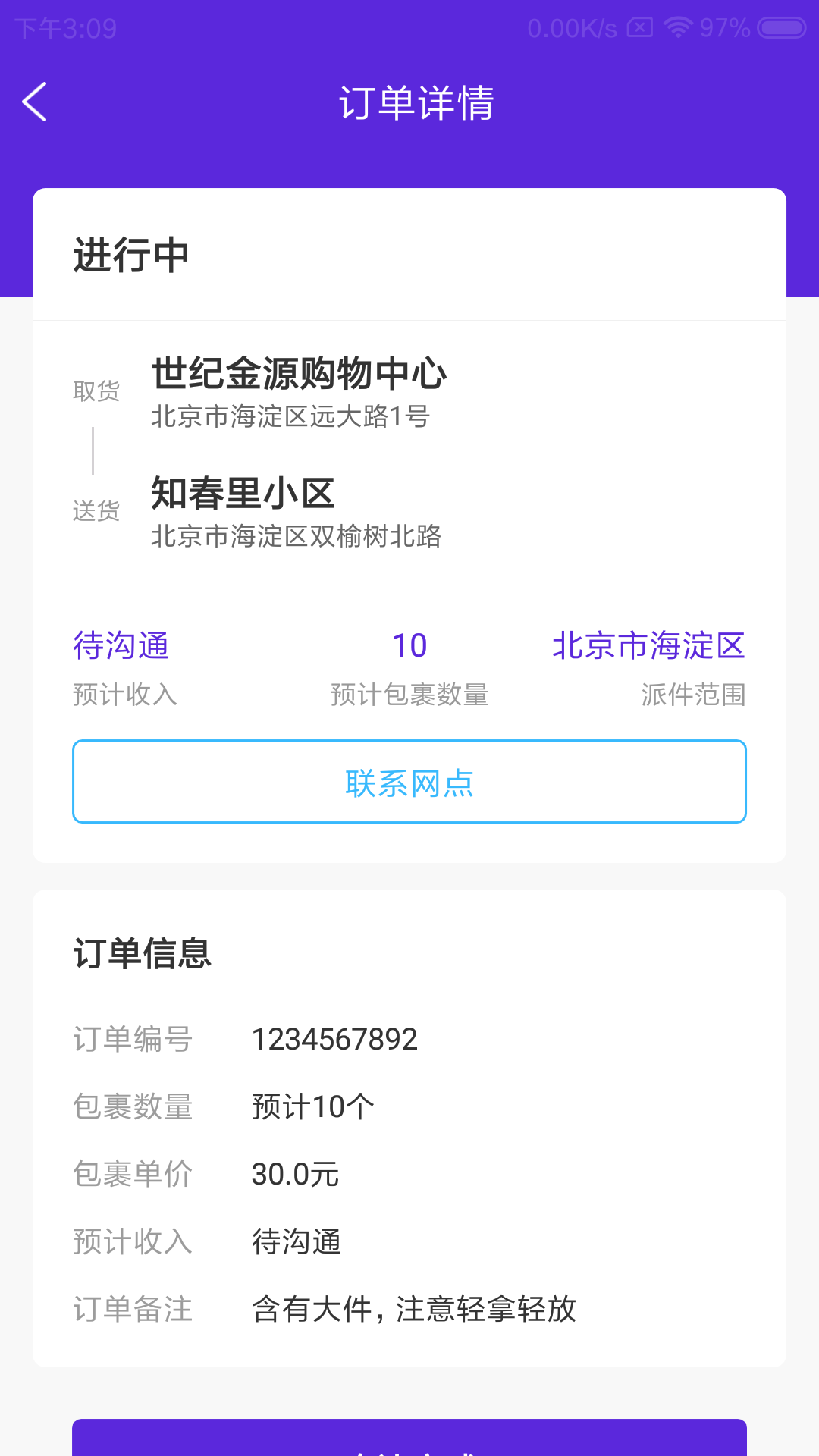Tap the 联系网点 button
Image resolution: width=819 pixels, height=1456 pixels.
(409, 781)
